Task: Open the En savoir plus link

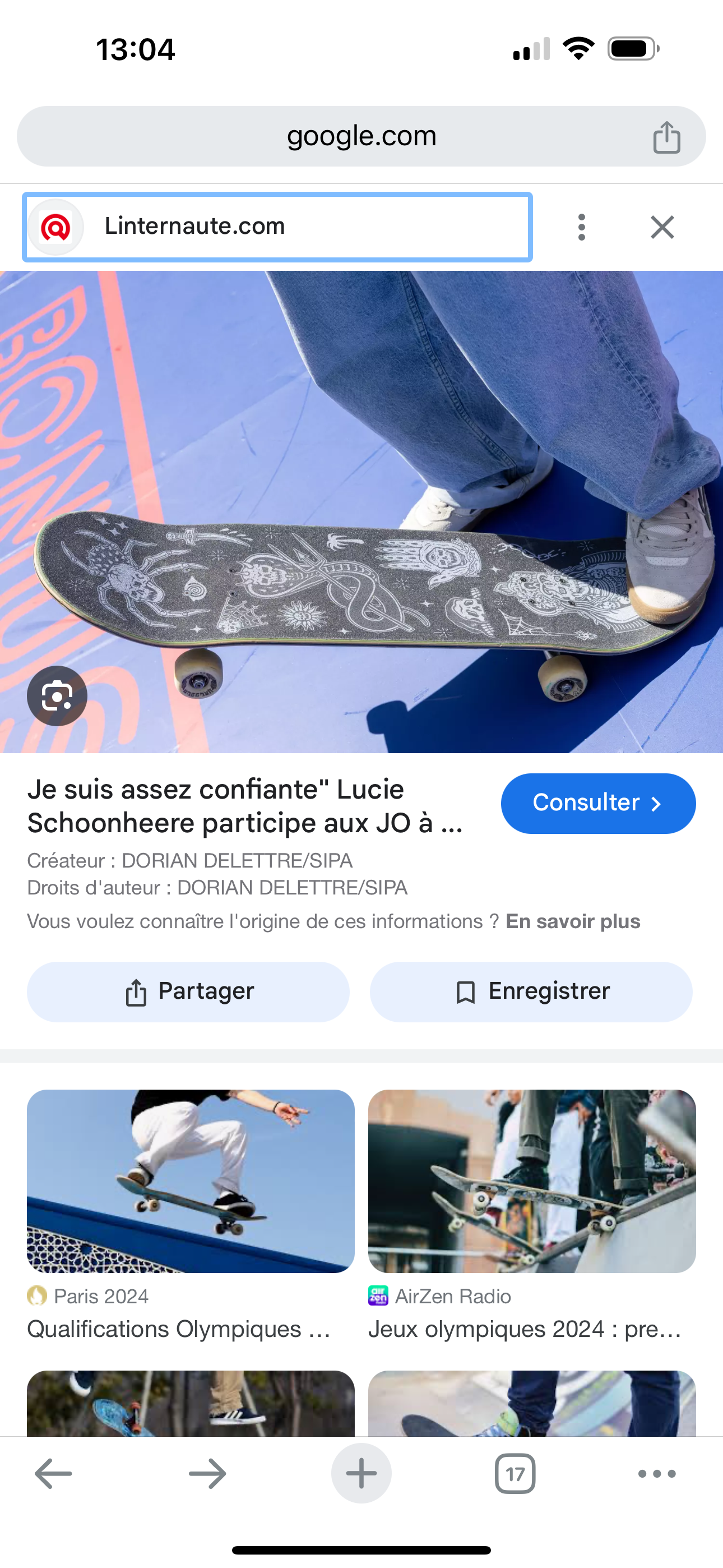Action: (x=573, y=921)
